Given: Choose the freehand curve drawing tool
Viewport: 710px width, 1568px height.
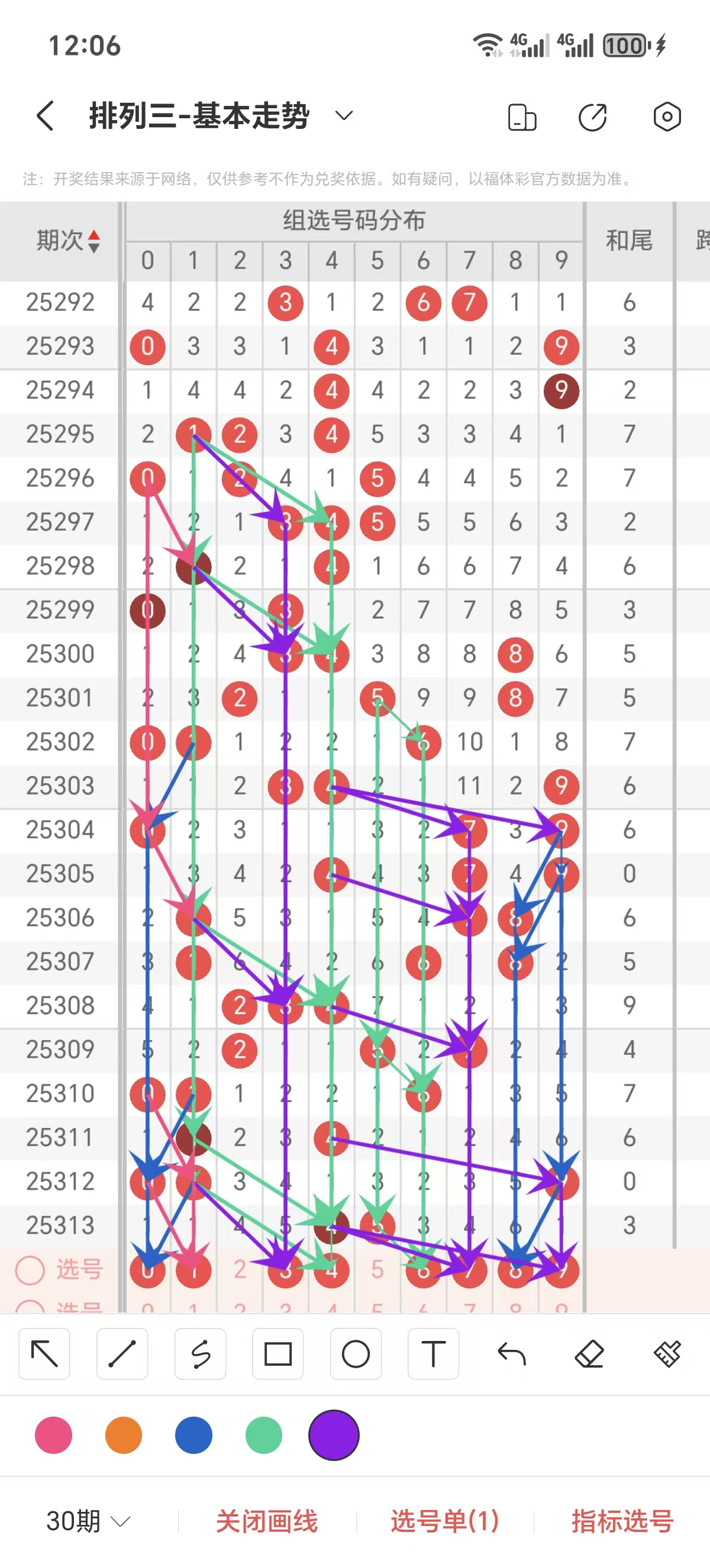Looking at the screenshot, I should tap(201, 1355).
